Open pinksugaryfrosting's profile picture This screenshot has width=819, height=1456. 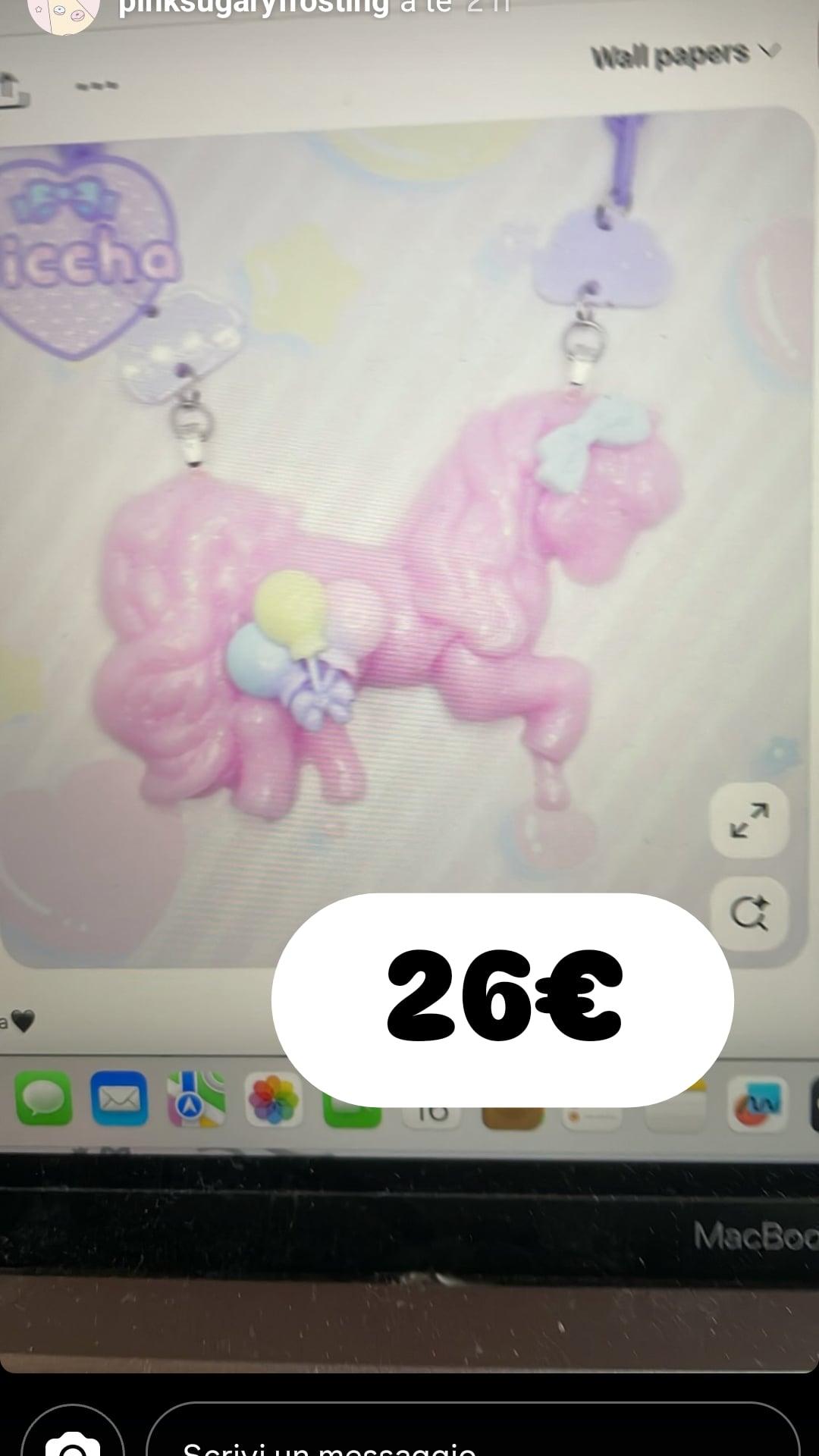click(64, 12)
